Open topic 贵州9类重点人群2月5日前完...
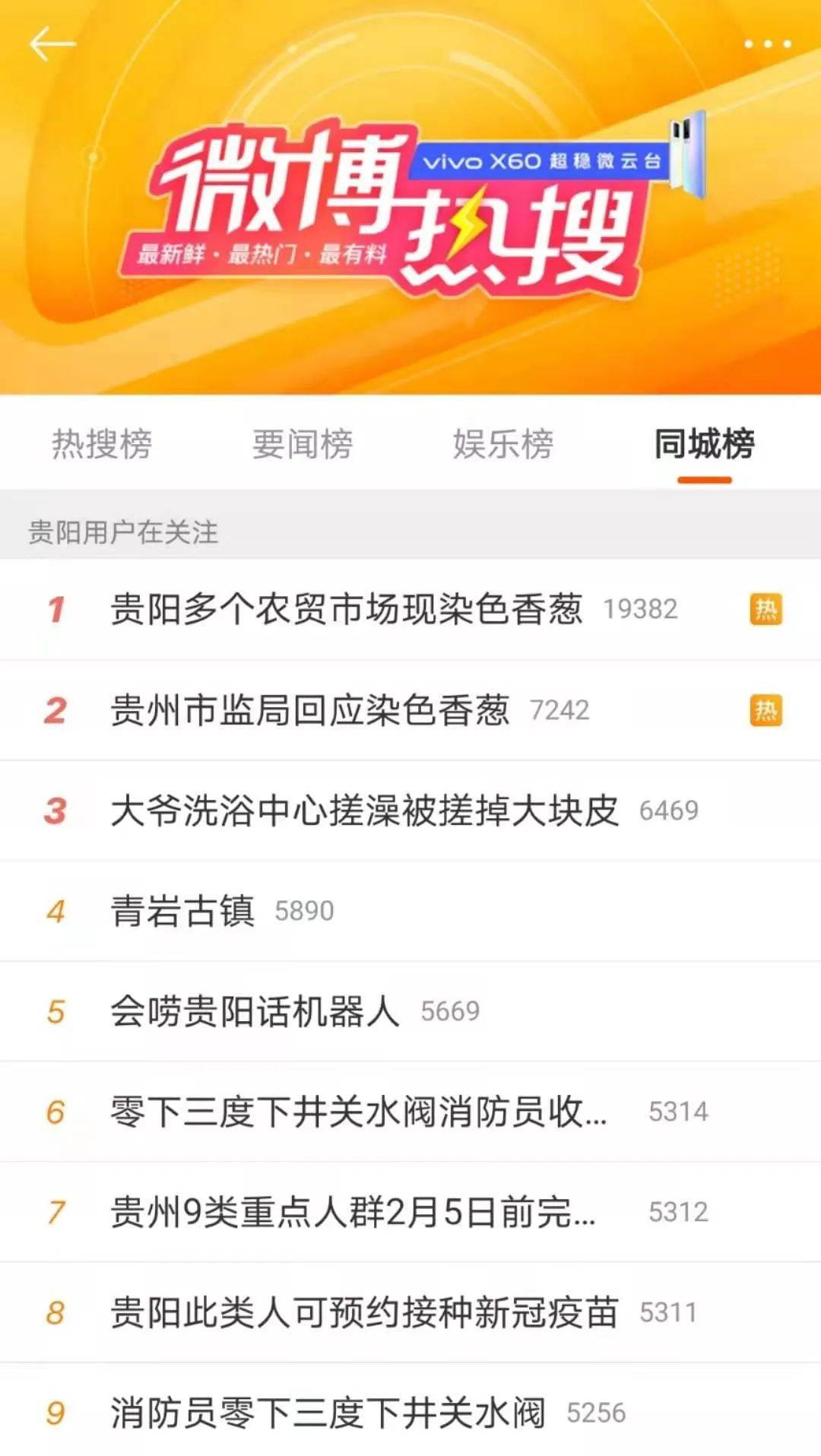This screenshot has width=821, height=1456. click(x=353, y=1212)
